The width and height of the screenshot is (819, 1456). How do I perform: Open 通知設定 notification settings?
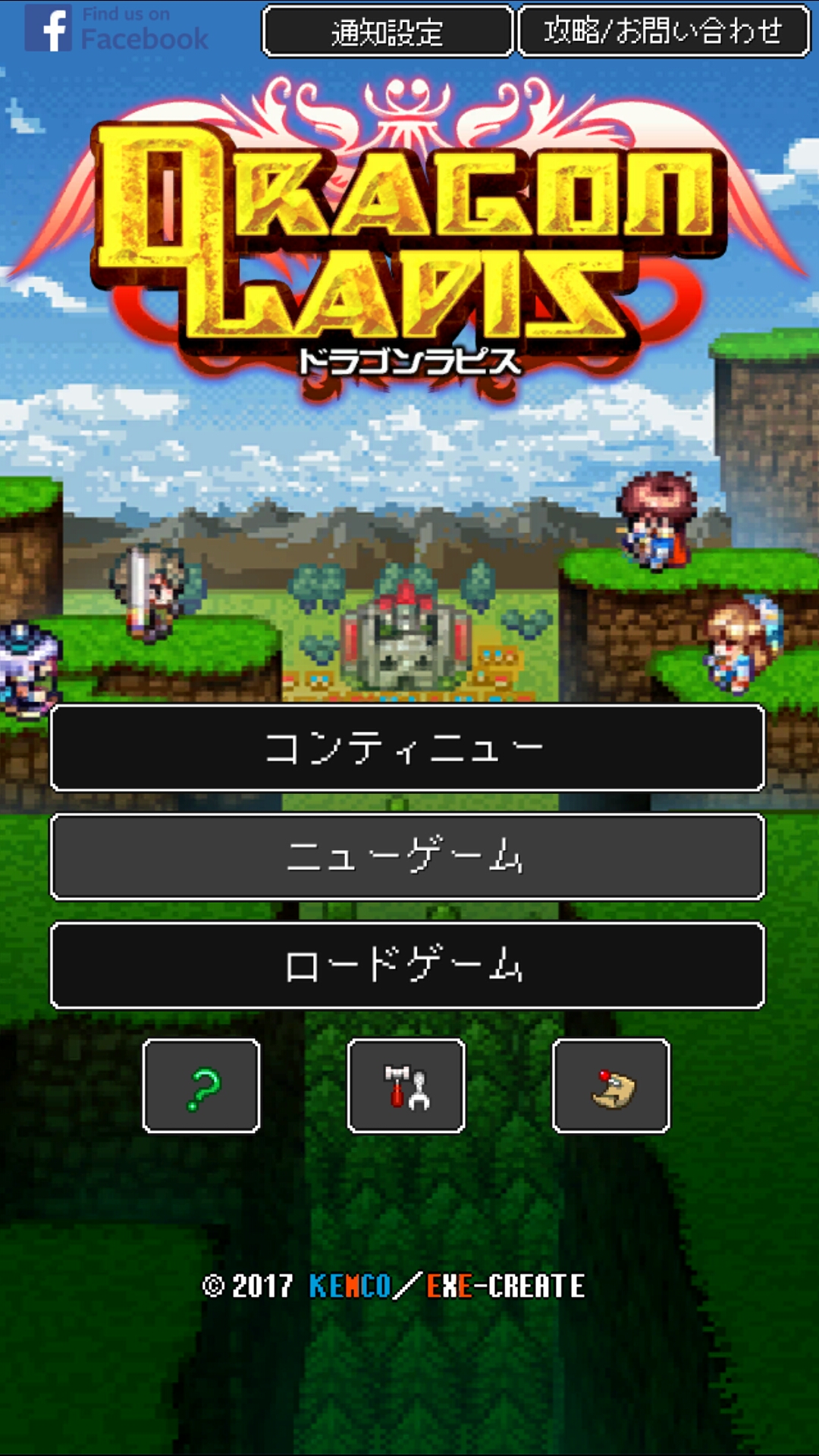[388, 31]
